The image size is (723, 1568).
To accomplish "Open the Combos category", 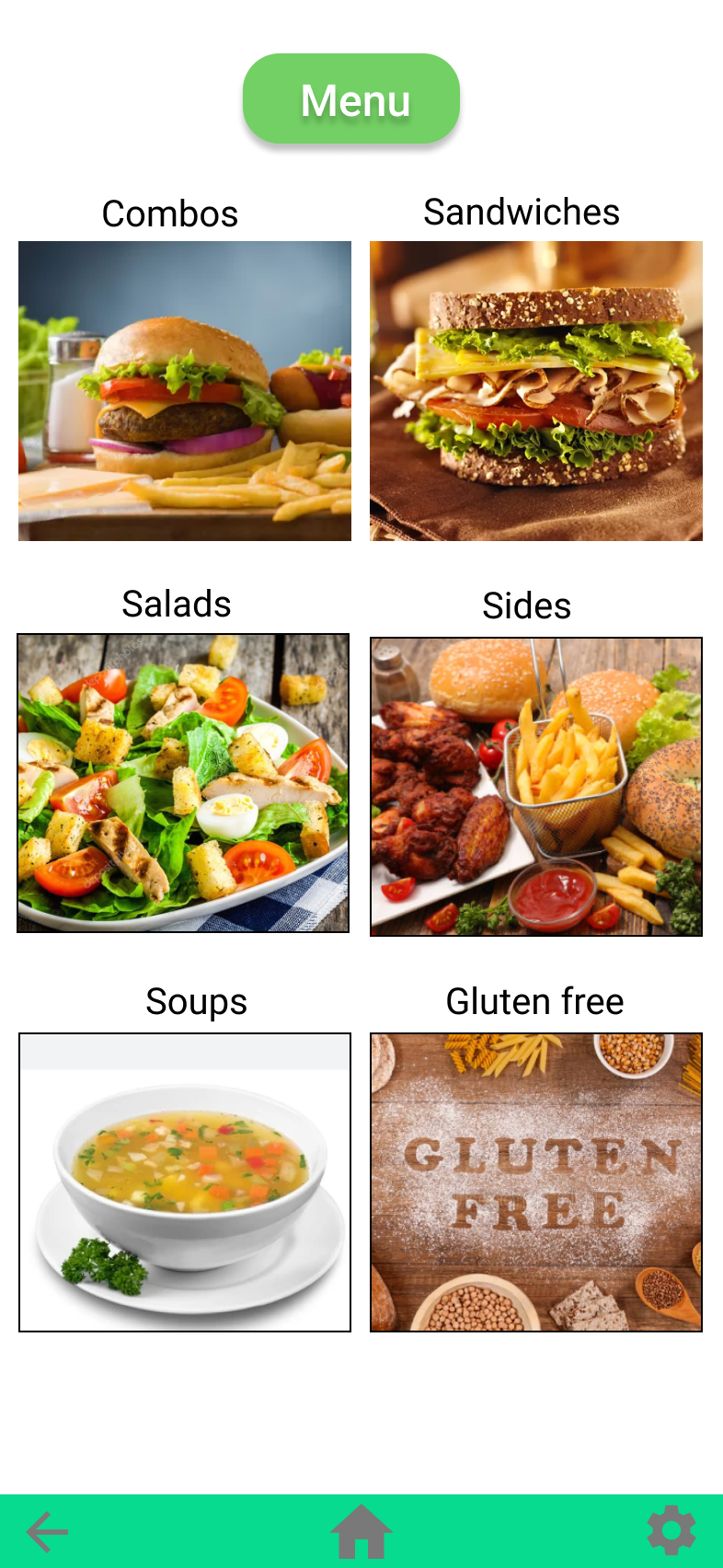I will (185, 390).
